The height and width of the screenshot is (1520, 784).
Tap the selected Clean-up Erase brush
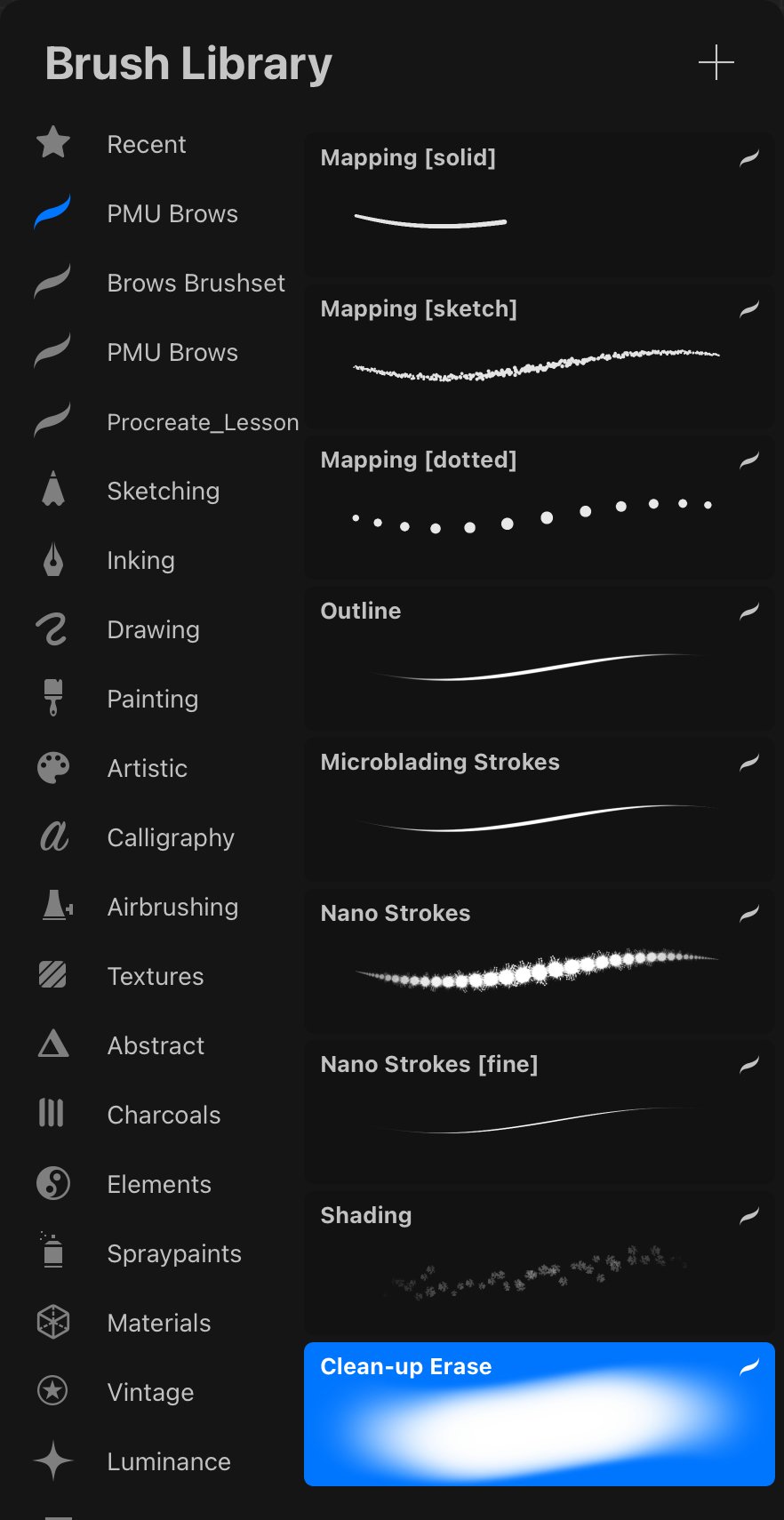539,1414
